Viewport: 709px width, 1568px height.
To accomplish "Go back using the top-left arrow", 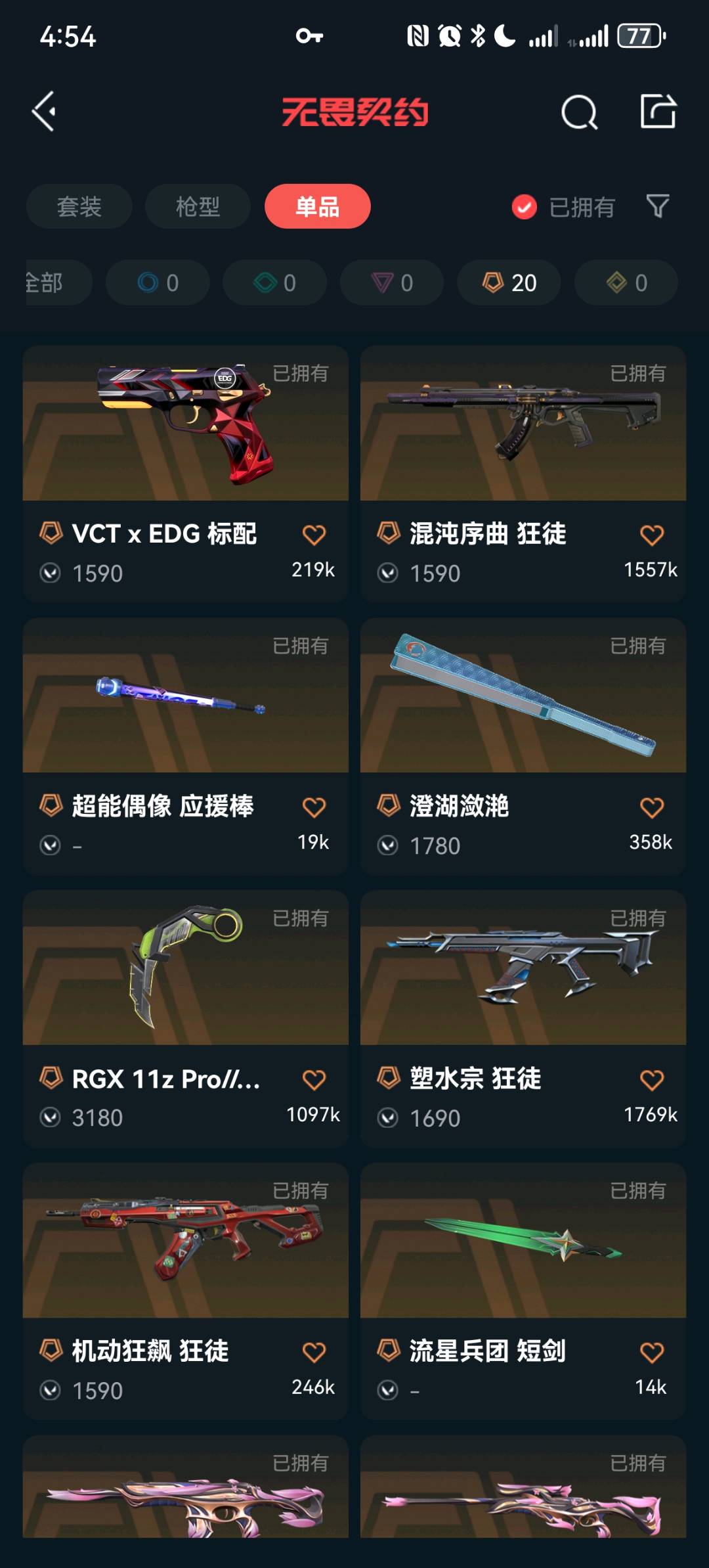I will (45, 112).
